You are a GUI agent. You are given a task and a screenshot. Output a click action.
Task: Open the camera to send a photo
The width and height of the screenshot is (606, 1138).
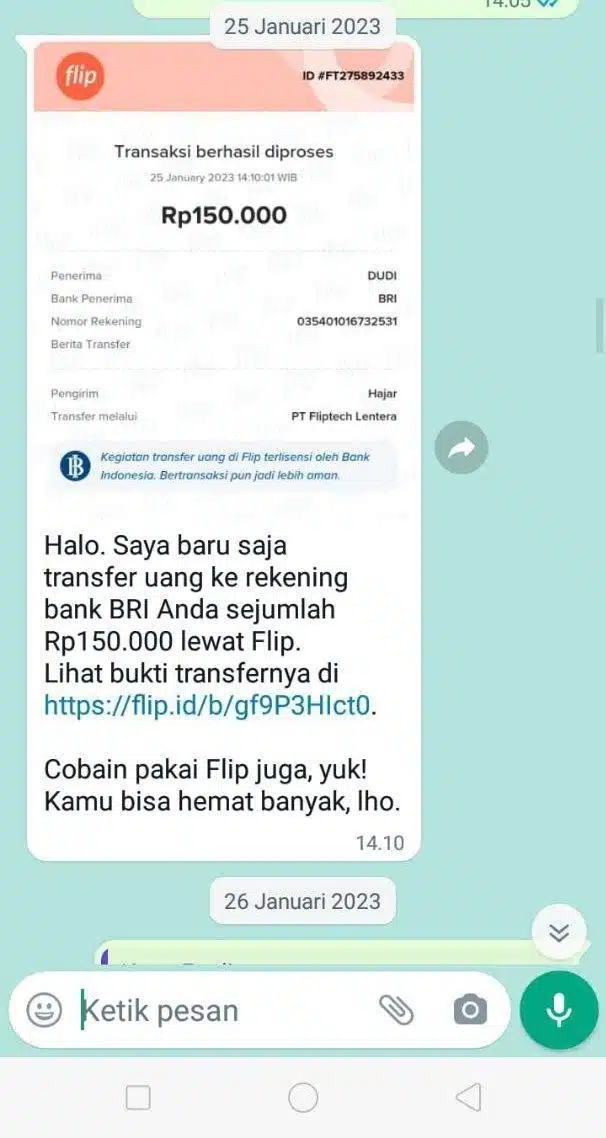(x=469, y=1011)
